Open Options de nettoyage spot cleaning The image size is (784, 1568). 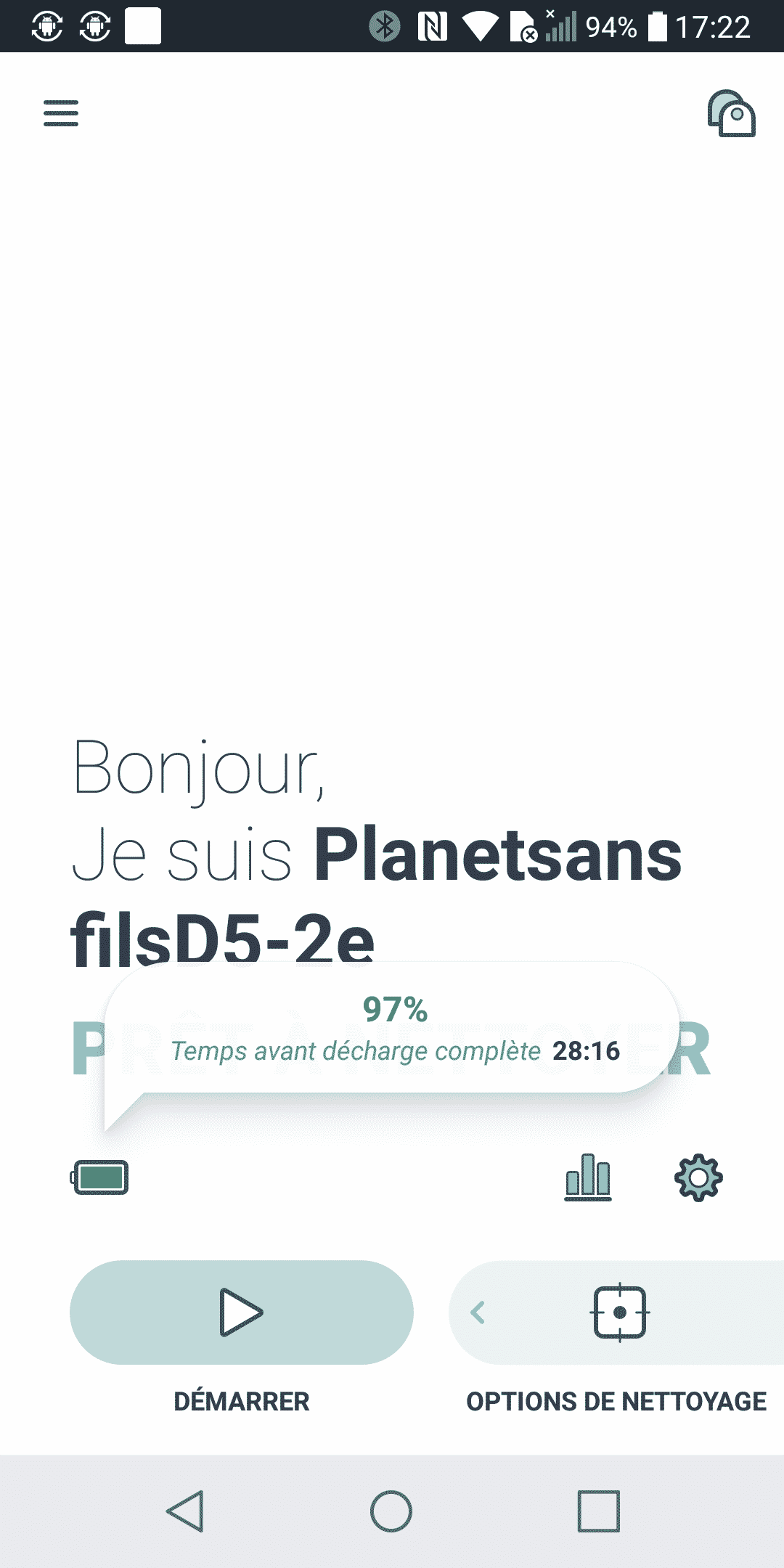pyautogui.click(x=620, y=1312)
